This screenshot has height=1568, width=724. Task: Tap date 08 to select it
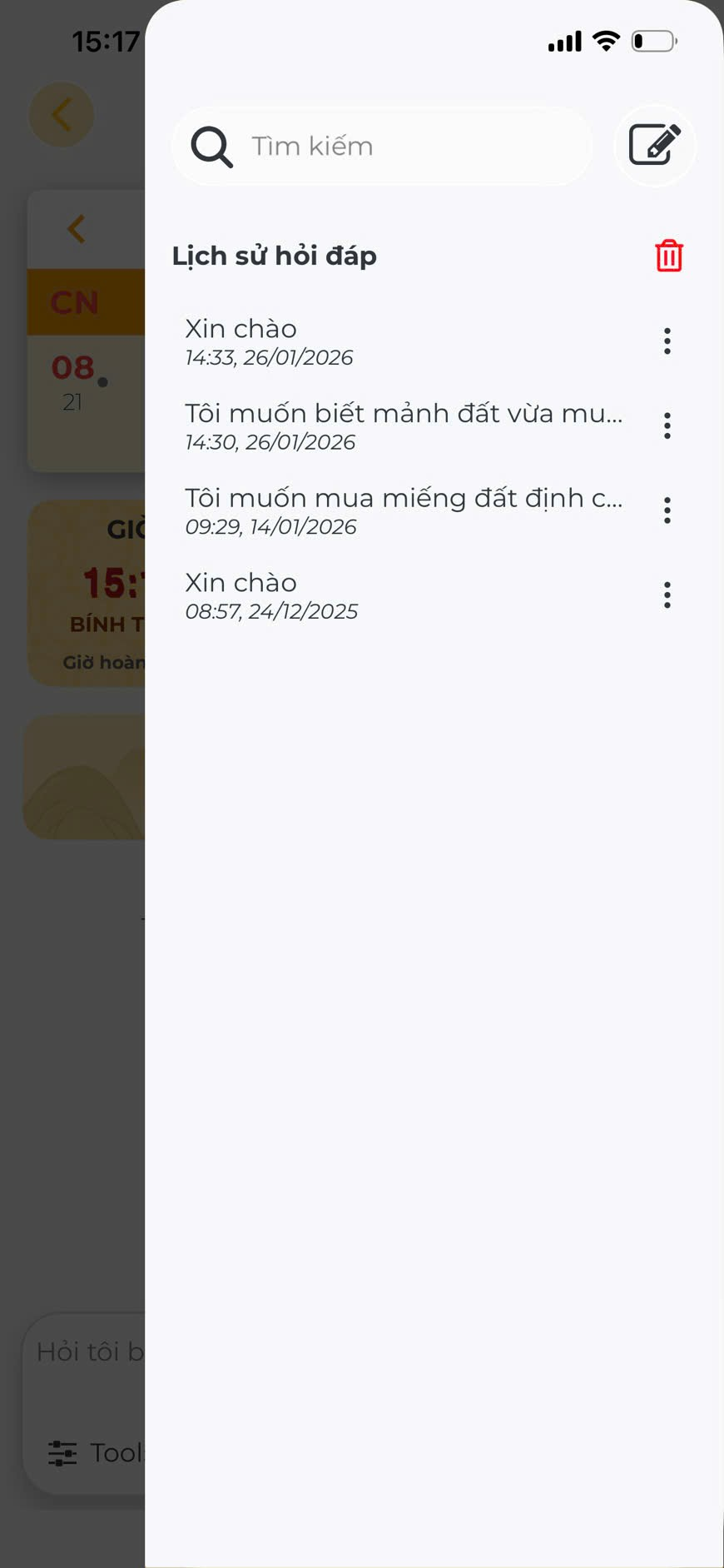pyautogui.click(x=74, y=367)
